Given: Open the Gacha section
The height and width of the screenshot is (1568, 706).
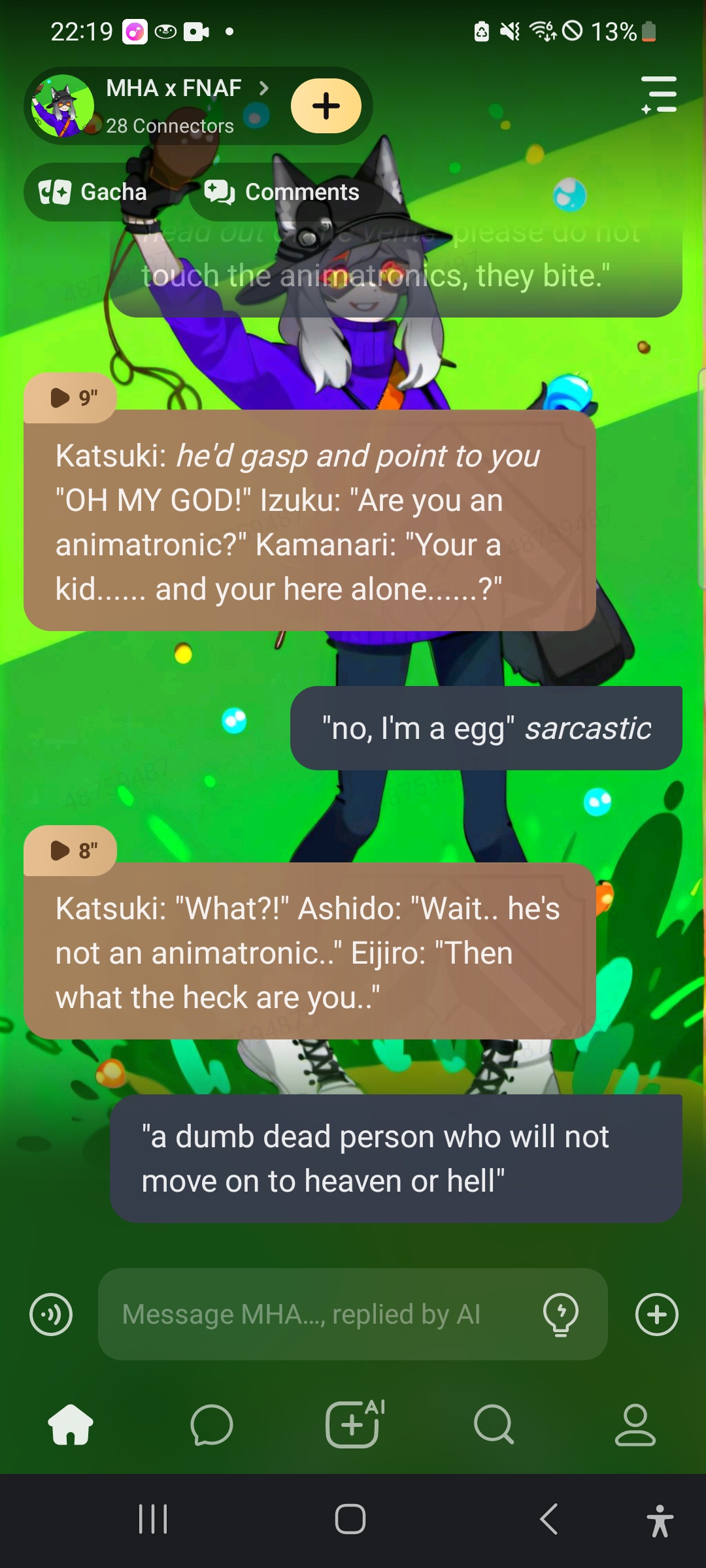Looking at the screenshot, I should [x=93, y=192].
